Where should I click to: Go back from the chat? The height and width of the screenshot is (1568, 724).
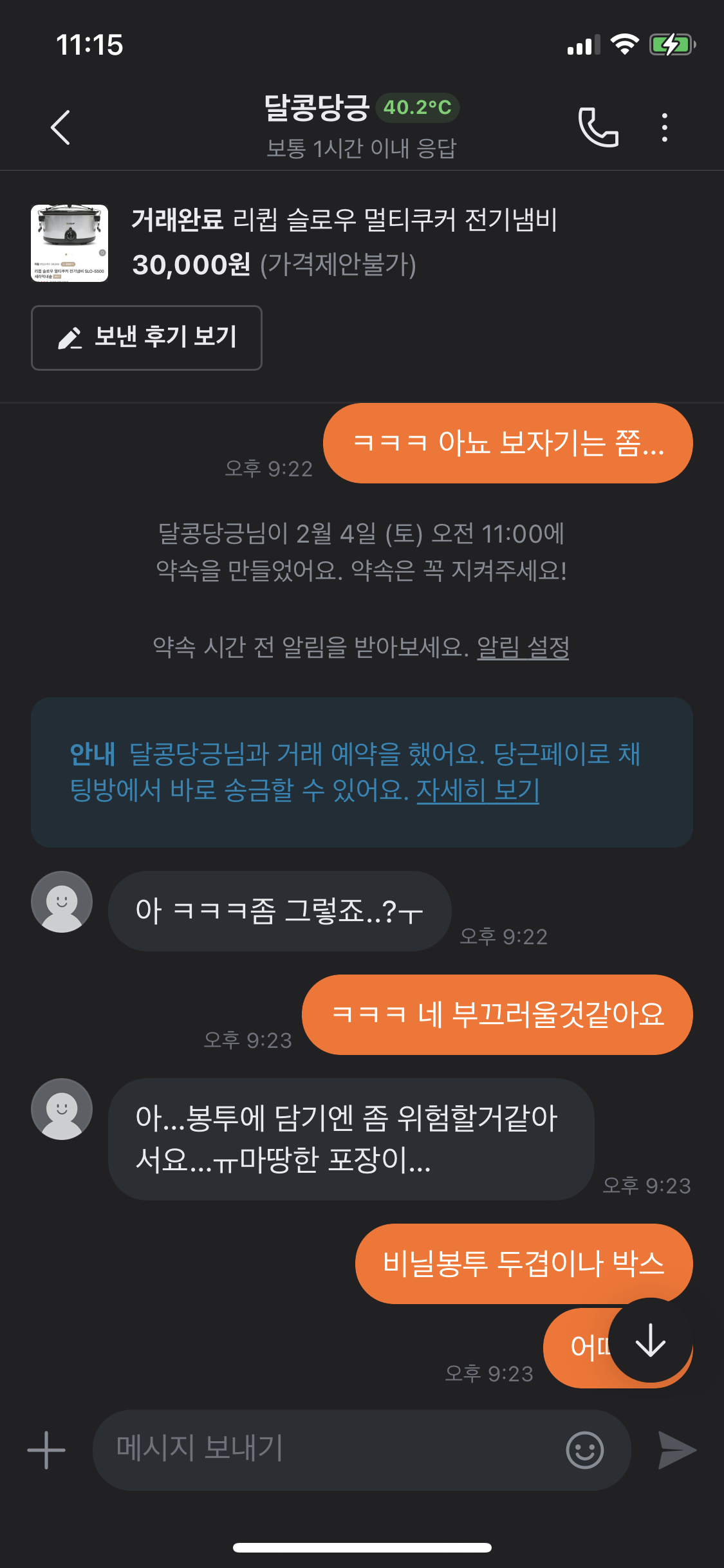pos(60,127)
